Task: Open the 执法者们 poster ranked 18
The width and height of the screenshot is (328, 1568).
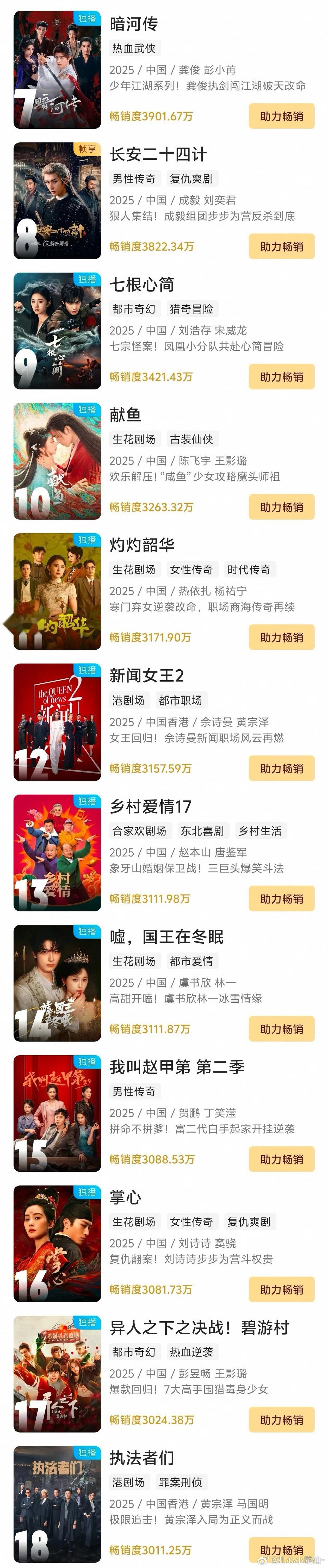Action: [57, 1503]
